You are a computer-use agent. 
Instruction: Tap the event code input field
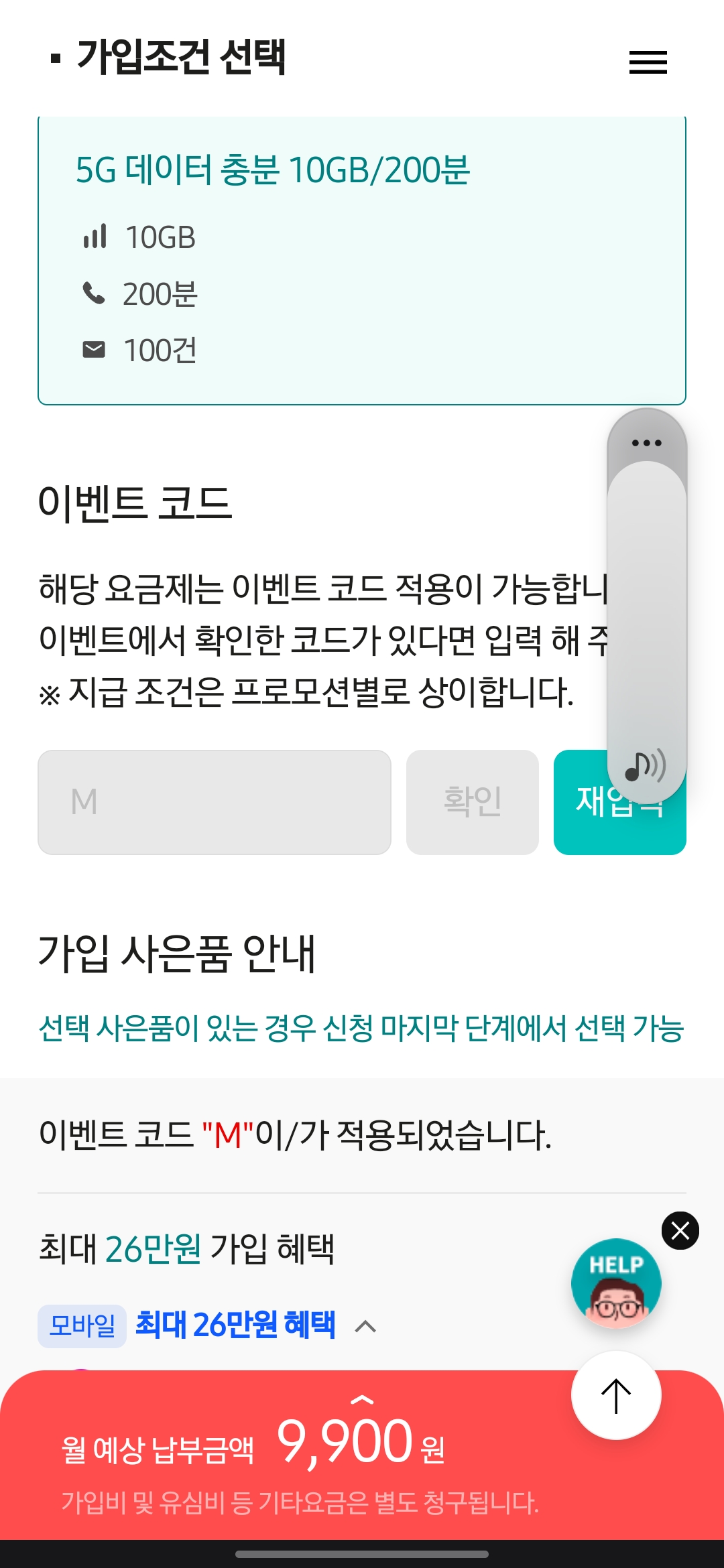click(x=215, y=802)
